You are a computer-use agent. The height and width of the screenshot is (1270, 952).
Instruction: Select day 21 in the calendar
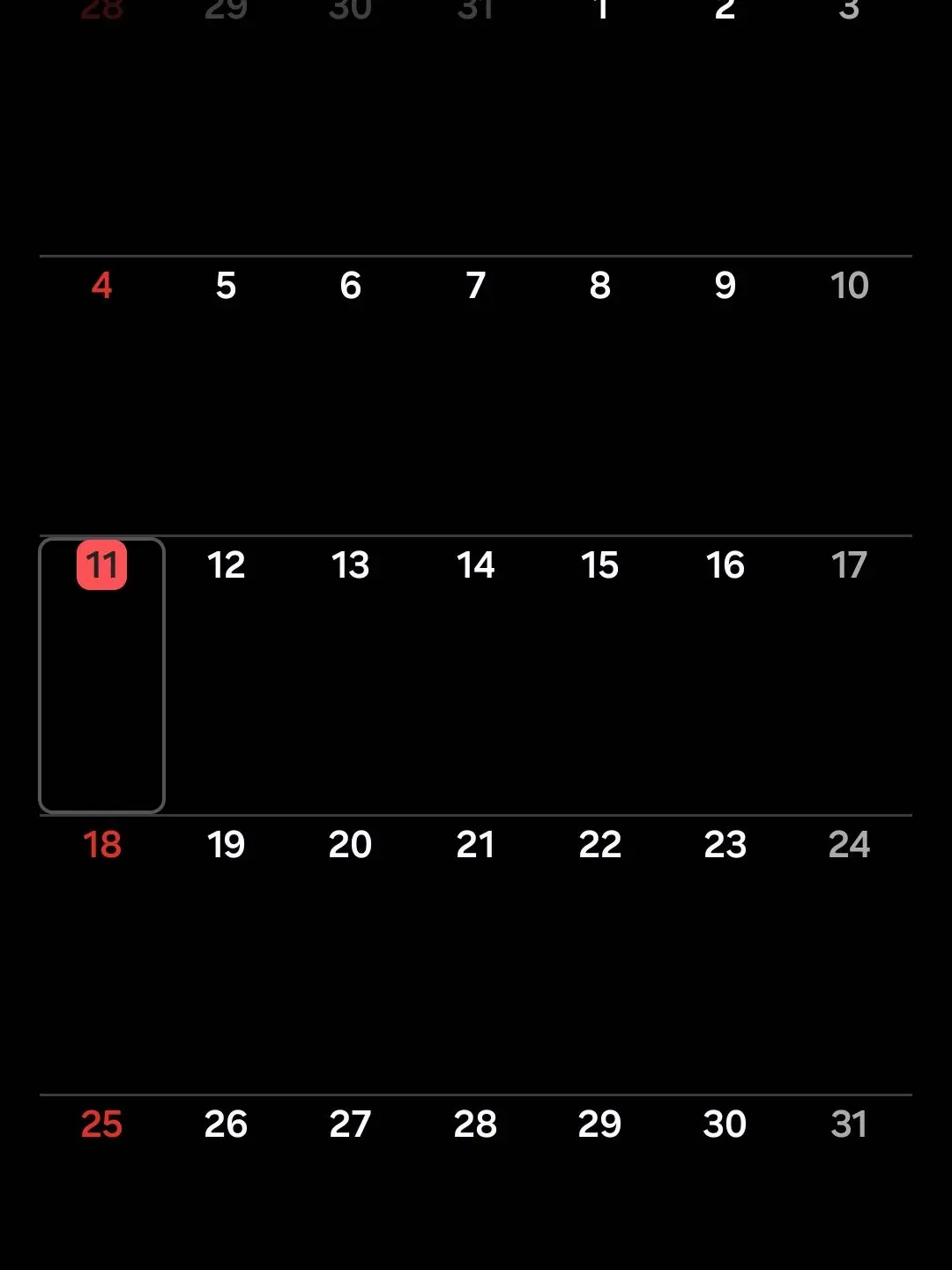[475, 845]
